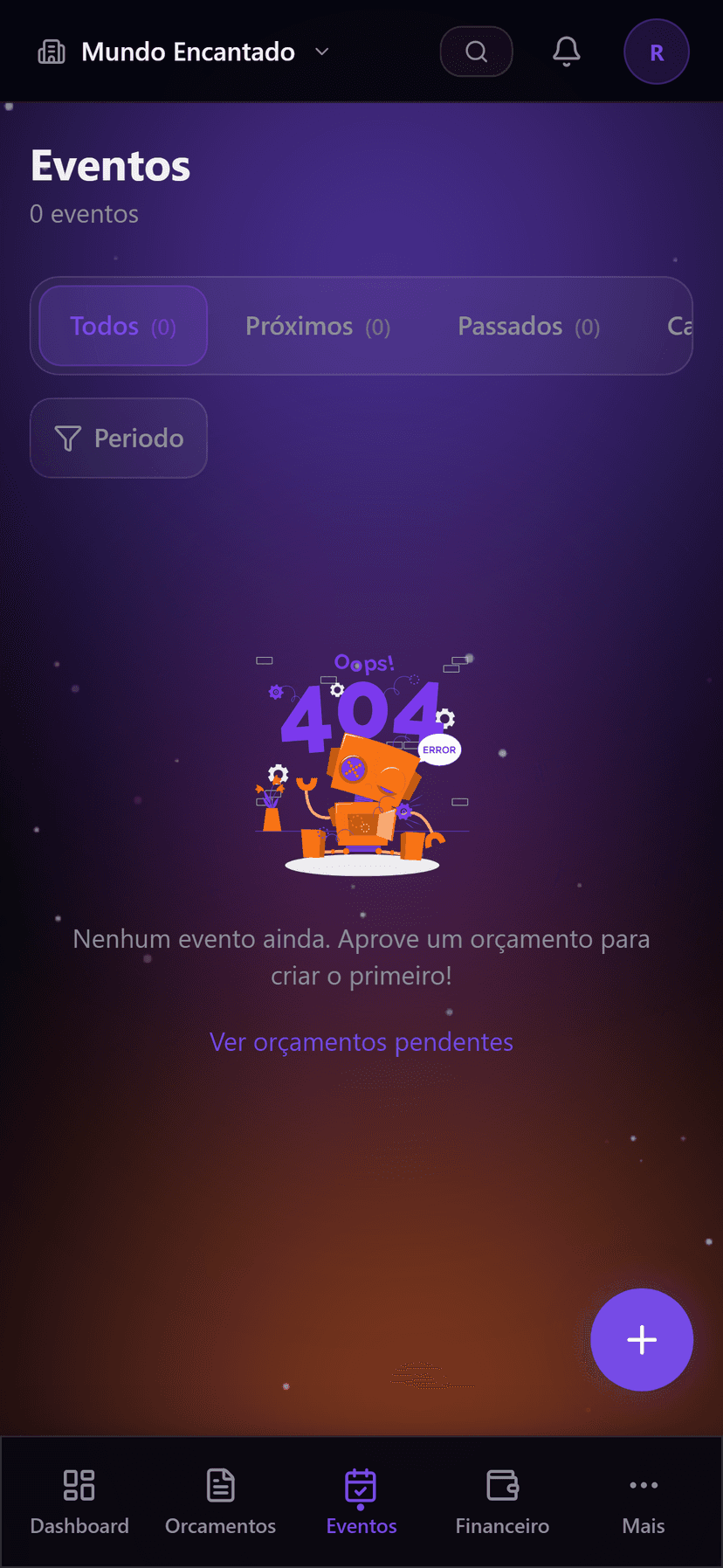Expand the Mundo Encantado workspace selector

click(x=320, y=52)
